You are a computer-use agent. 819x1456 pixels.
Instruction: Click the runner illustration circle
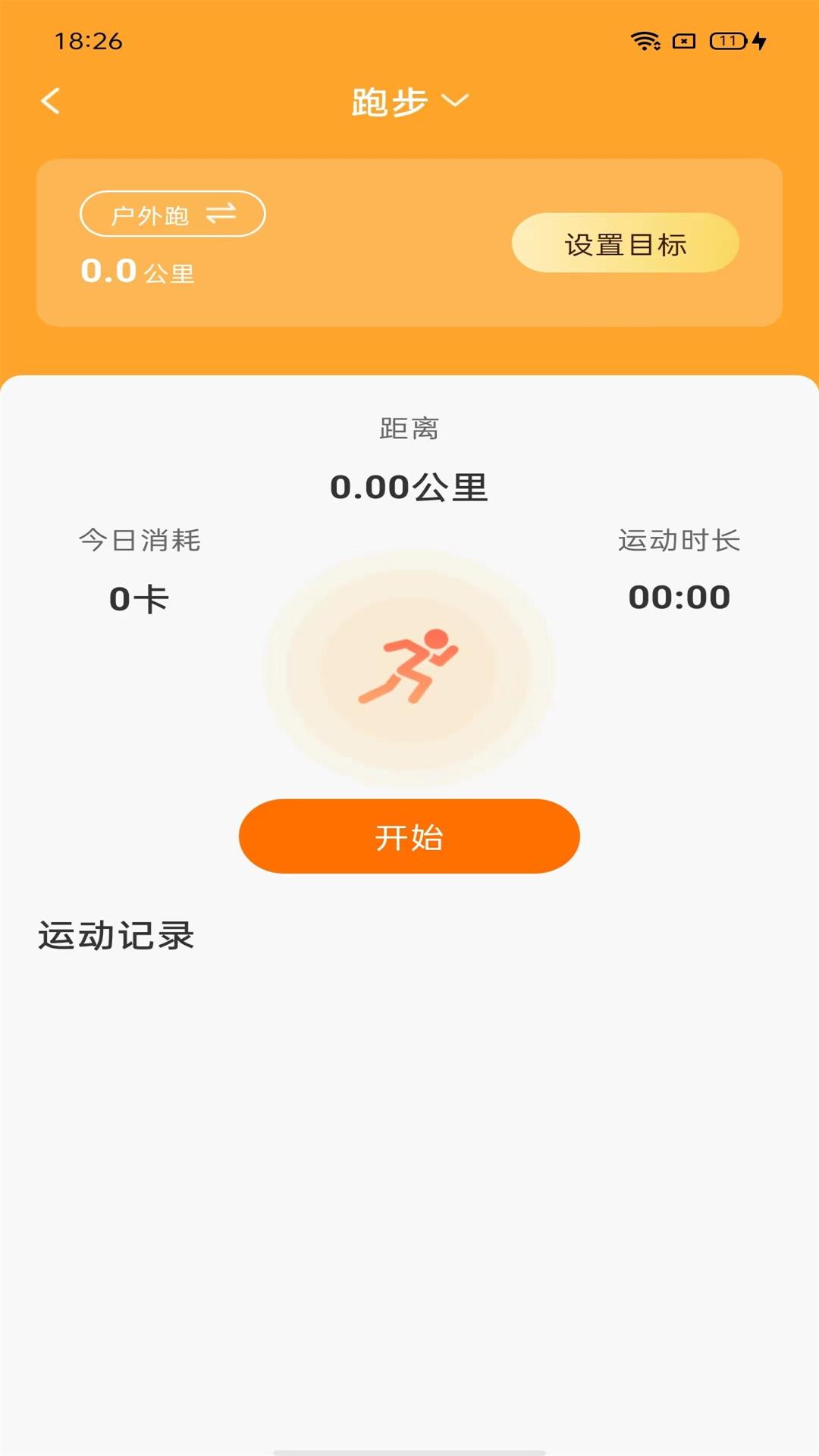coord(409,667)
